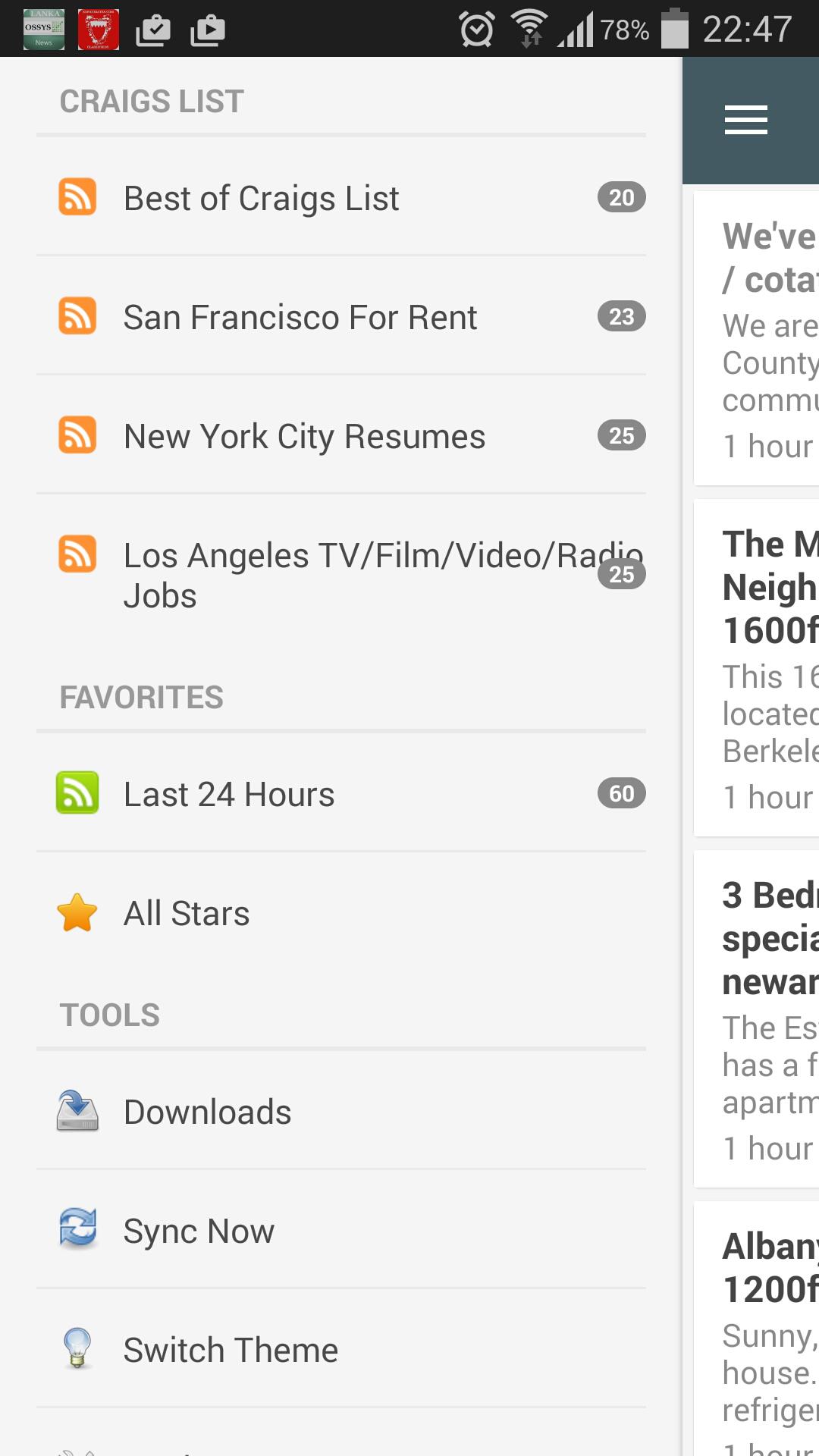Tap the orange RSS icon for Los Angeles jobs feed
This screenshot has height=1456, width=819.
point(77,554)
